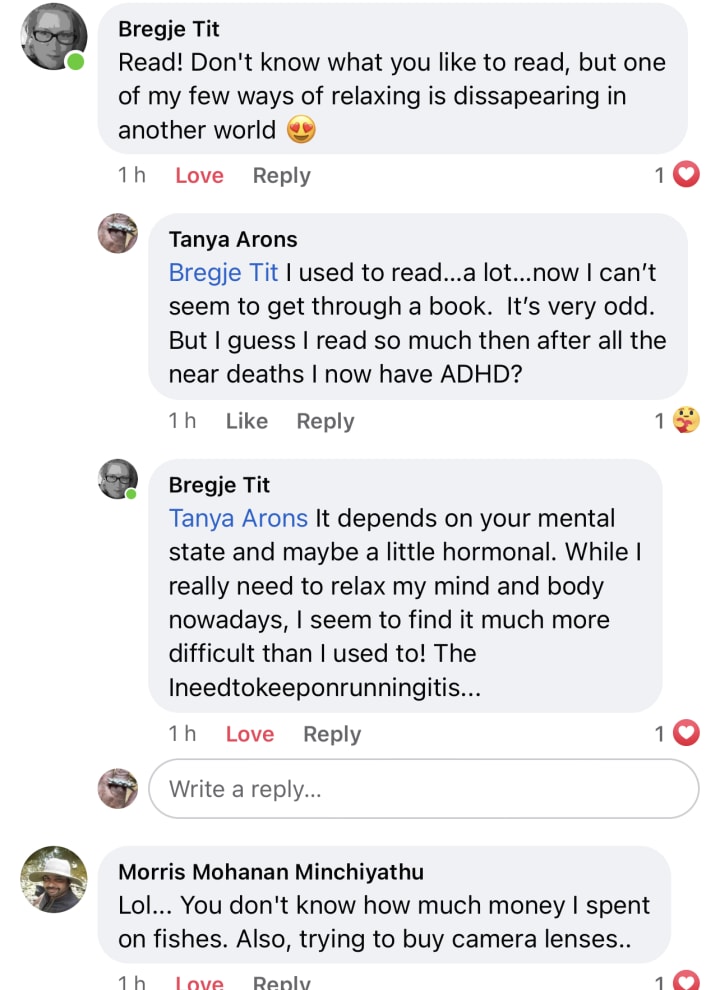Image resolution: width=720 pixels, height=990 pixels.
Task: Focus the Write a reply field
Action: 423,789
